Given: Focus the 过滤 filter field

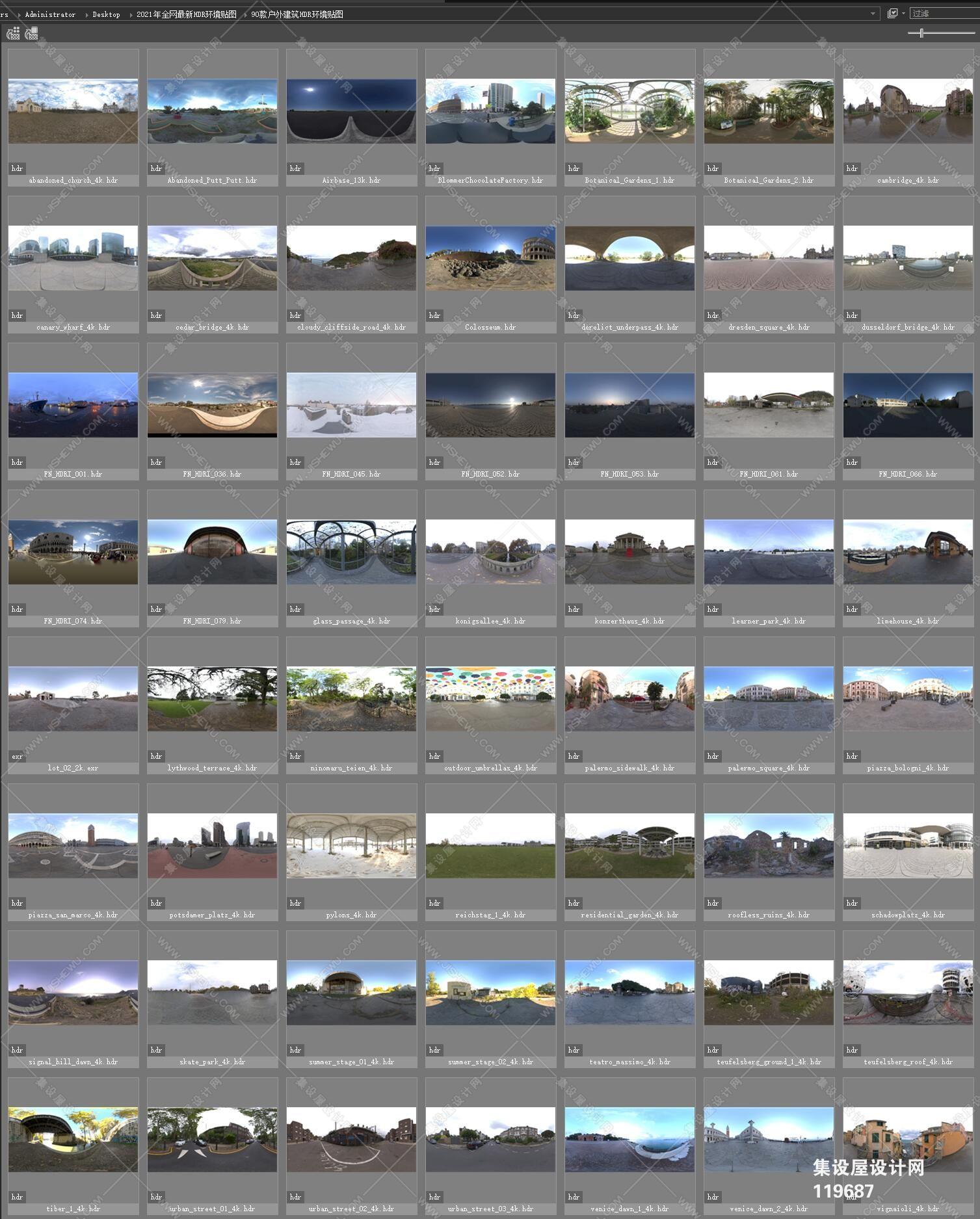Looking at the screenshot, I should click(x=942, y=14).
